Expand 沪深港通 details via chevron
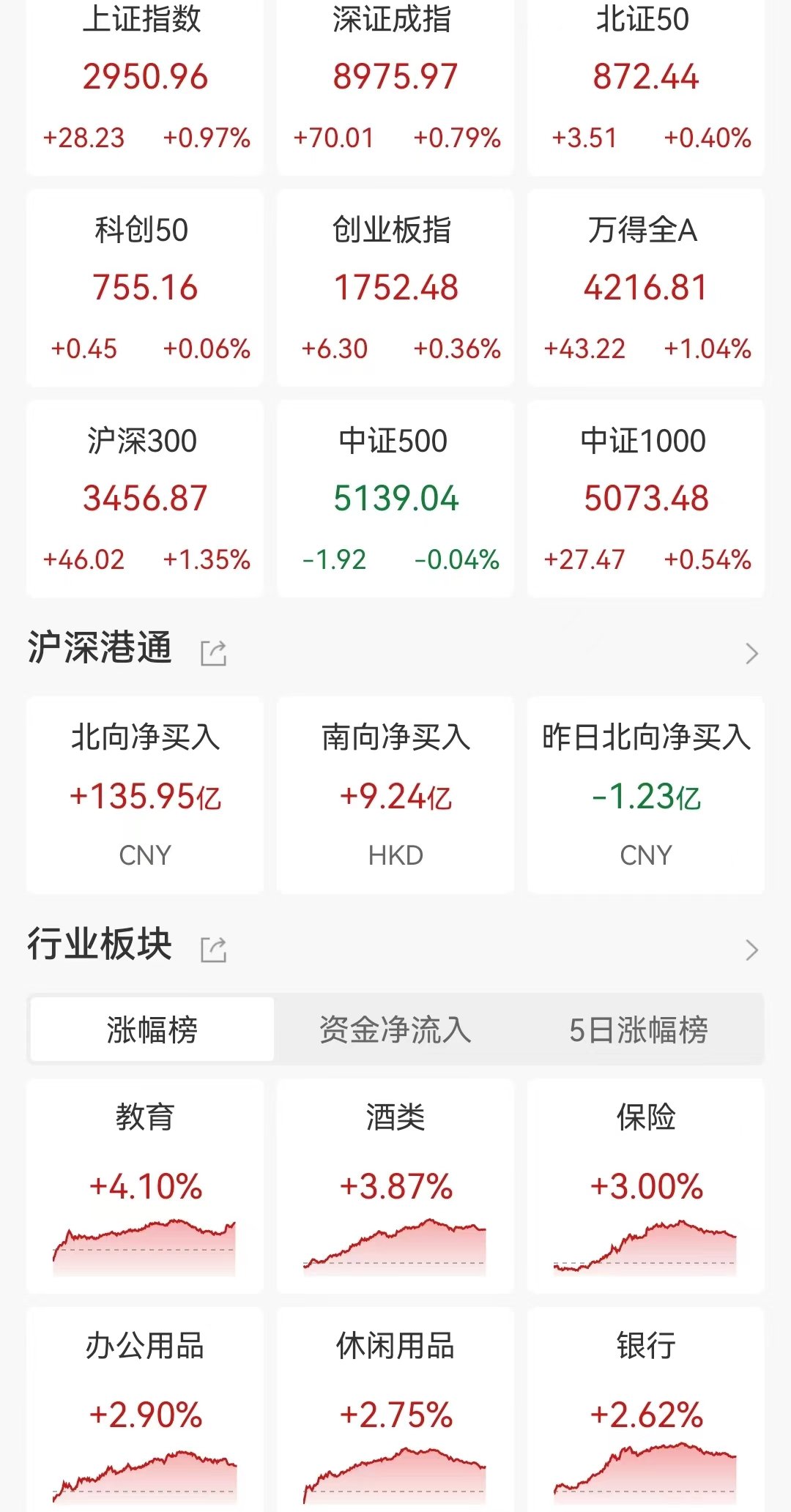 coord(751,653)
